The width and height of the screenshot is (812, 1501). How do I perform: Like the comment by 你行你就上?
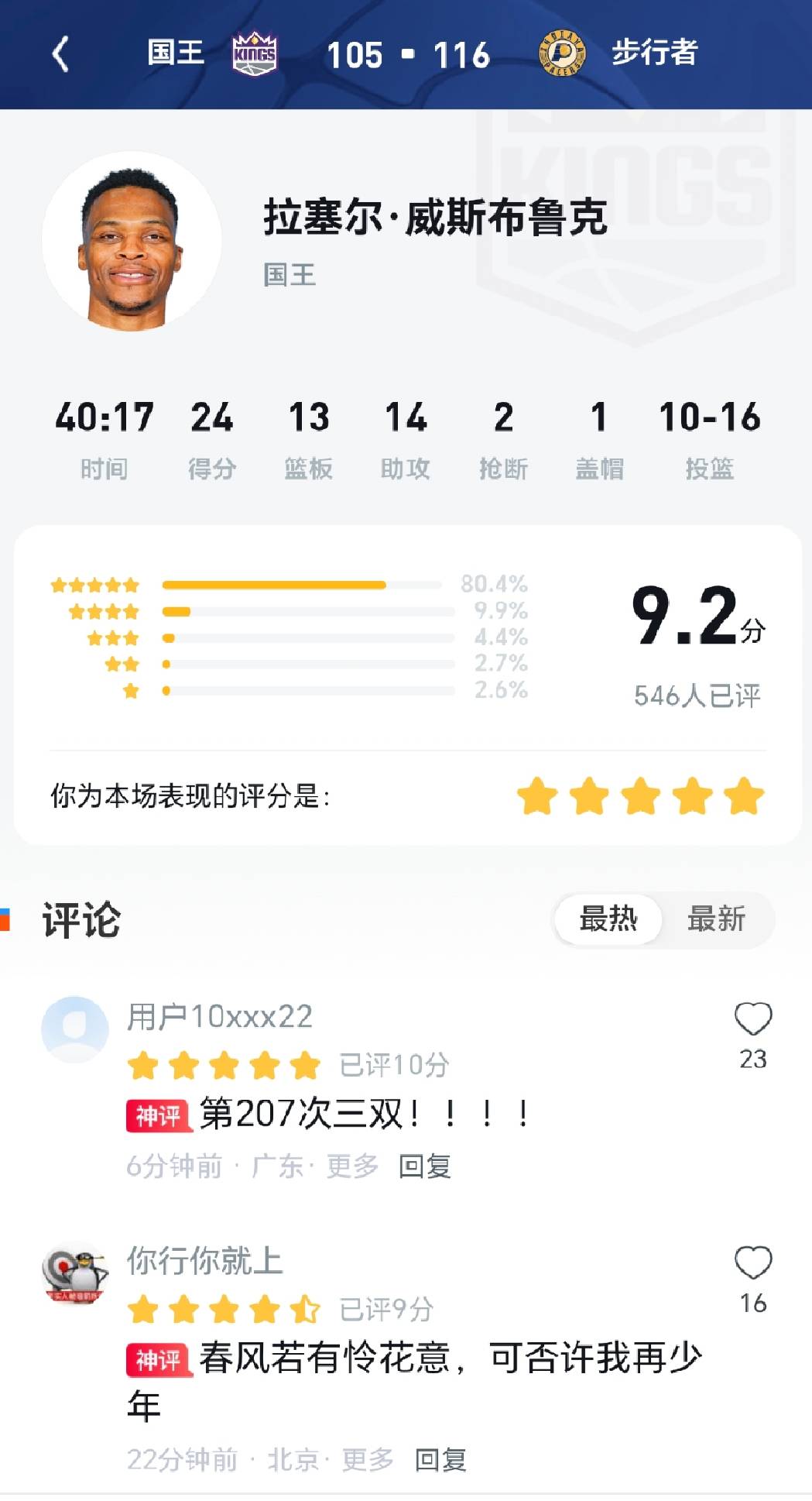(x=752, y=1263)
